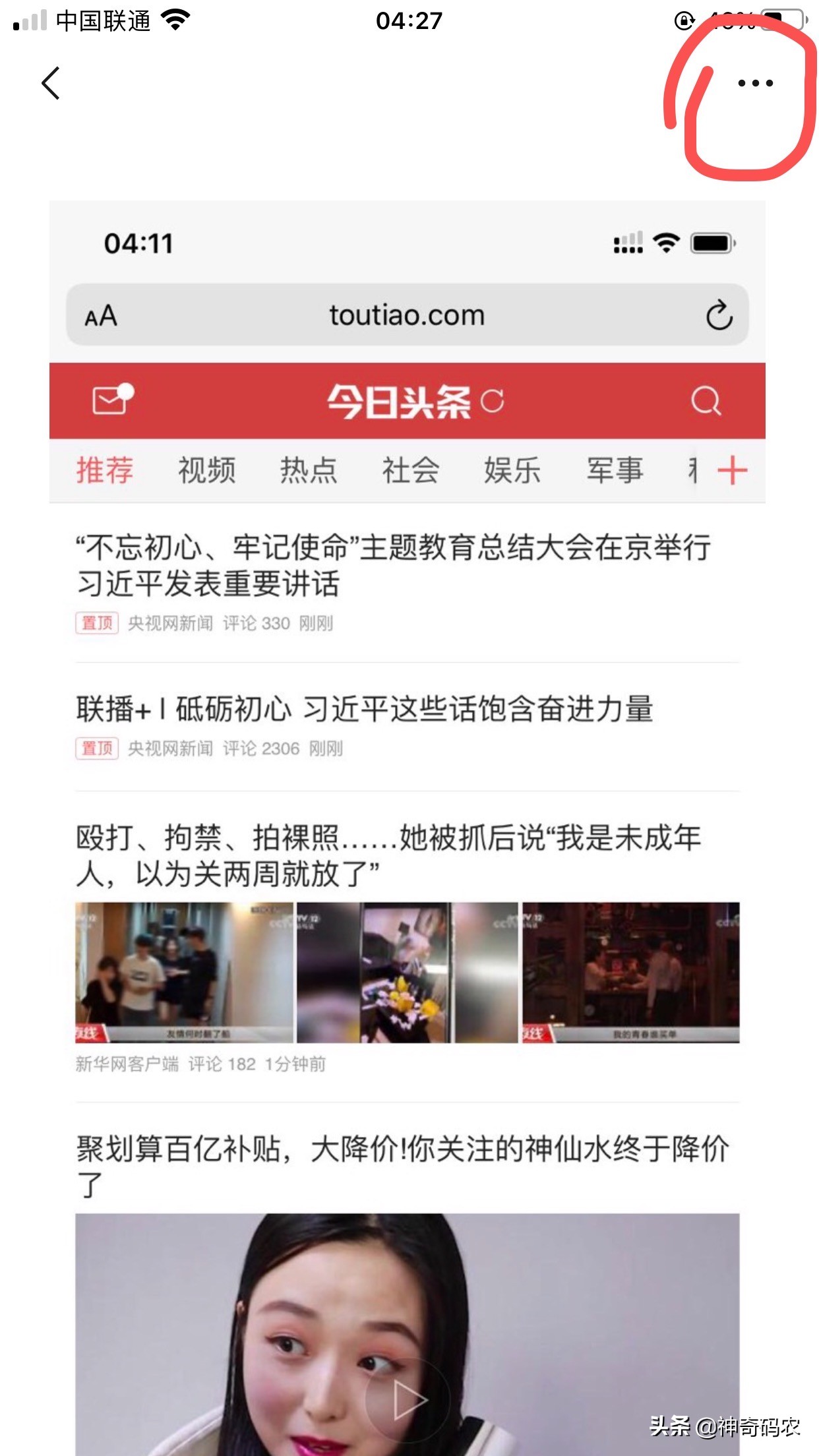The width and height of the screenshot is (819, 1456).
Task: Tap the + to add more channels
Action: pyautogui.click(x=732, y=470)
